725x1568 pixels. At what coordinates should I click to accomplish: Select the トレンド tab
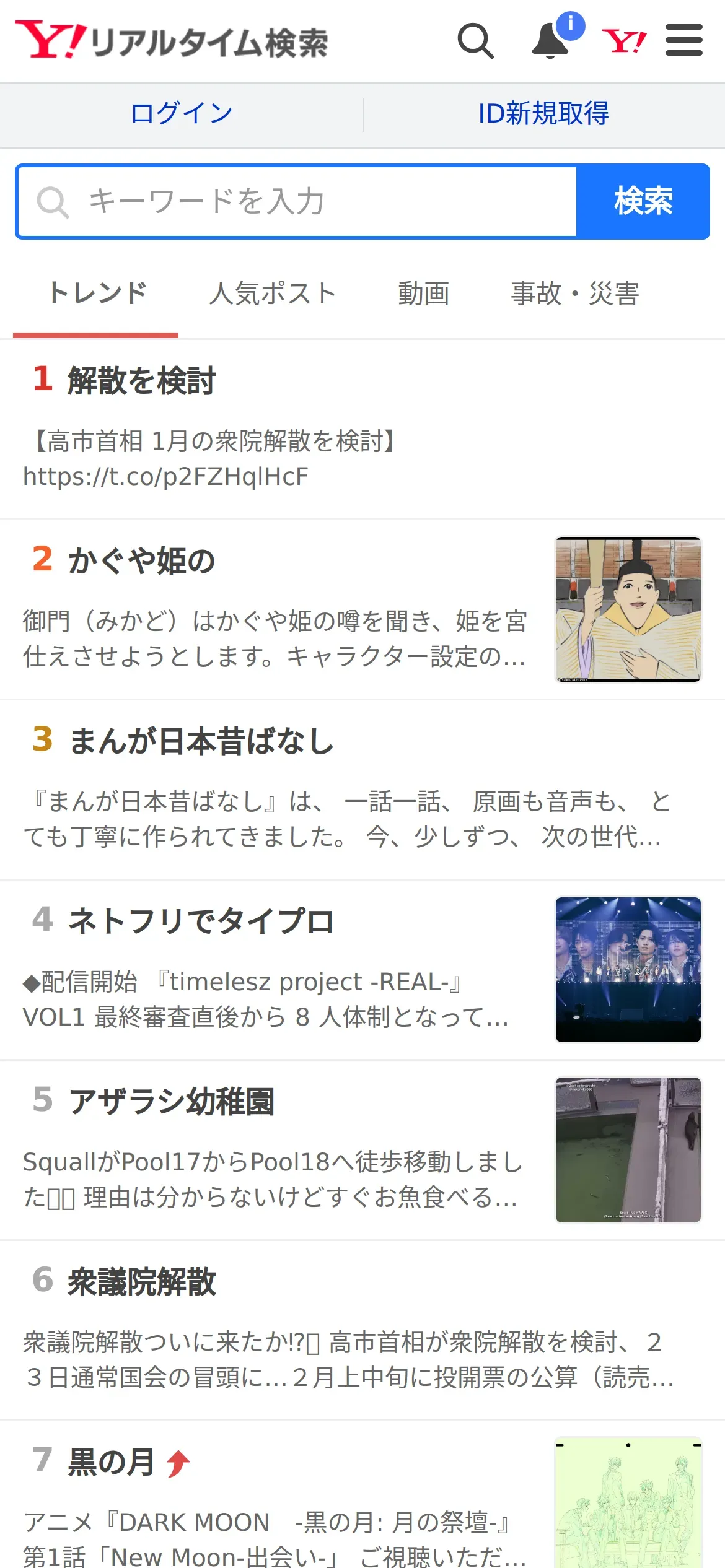97,294
